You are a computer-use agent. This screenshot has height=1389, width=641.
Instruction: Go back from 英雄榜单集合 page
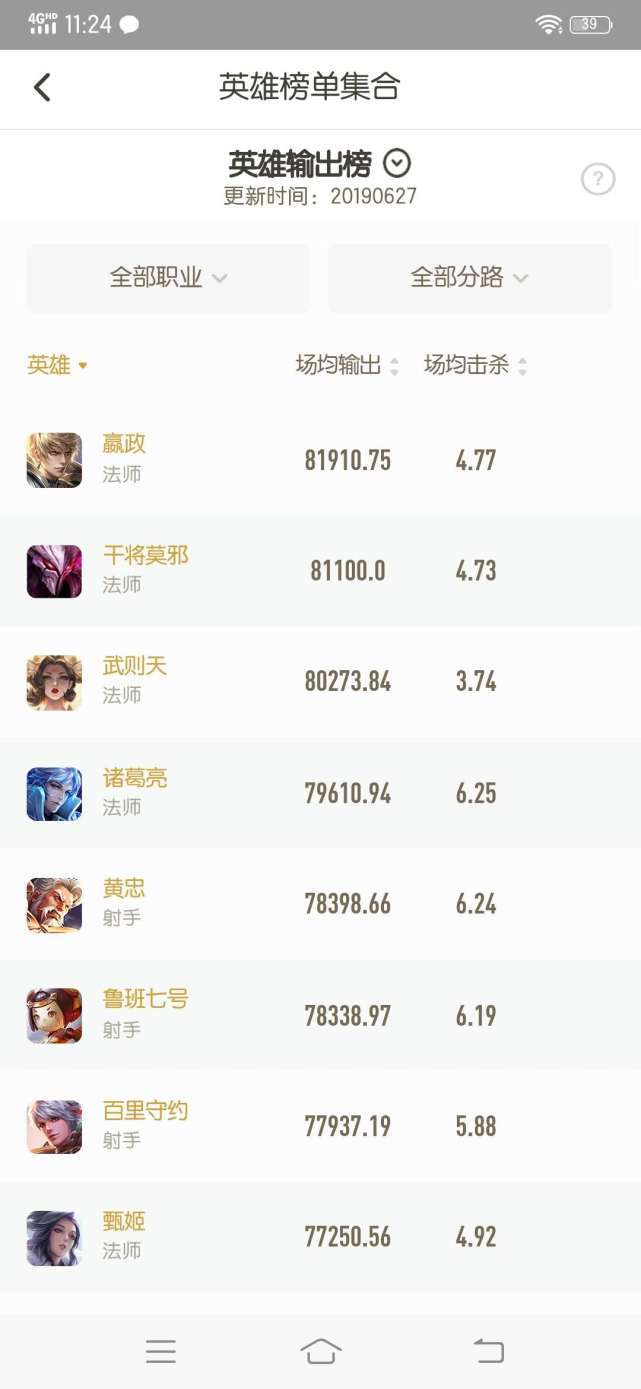click(x=42, y=88)
